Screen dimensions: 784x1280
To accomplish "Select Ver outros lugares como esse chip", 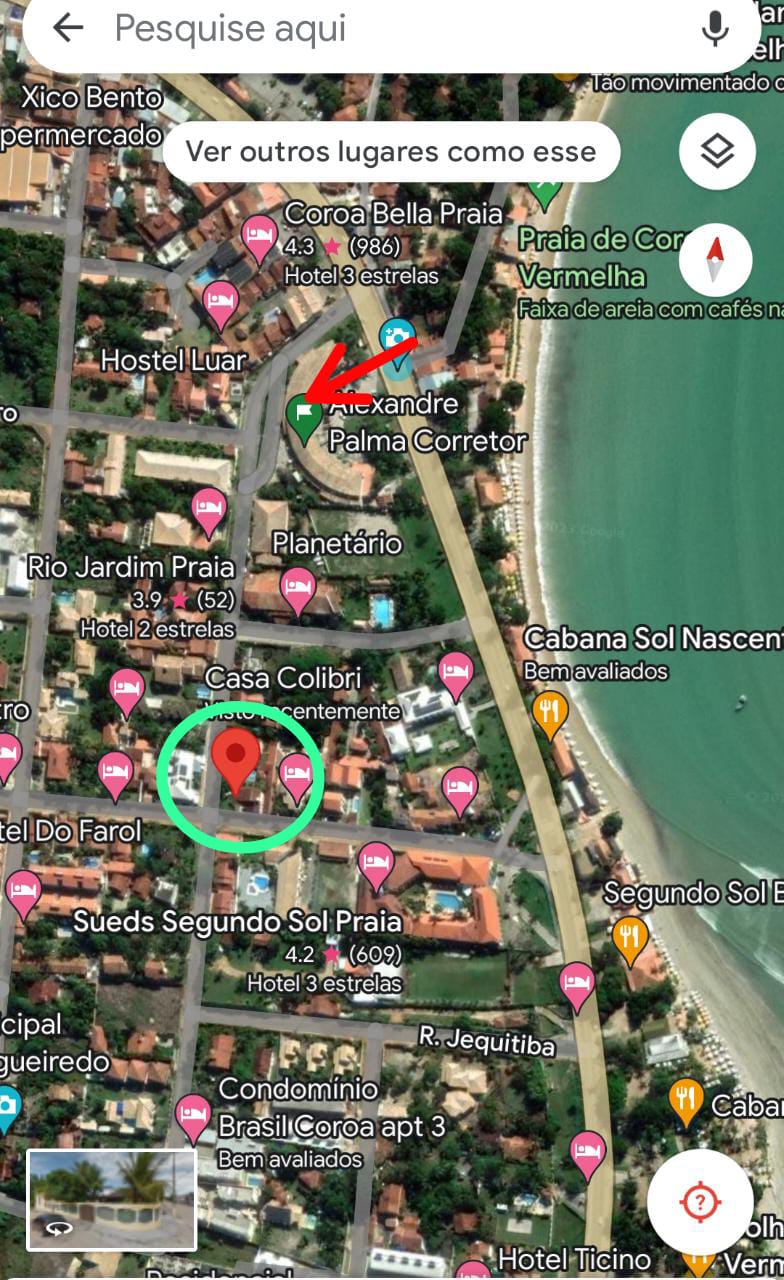I will 391,152.
